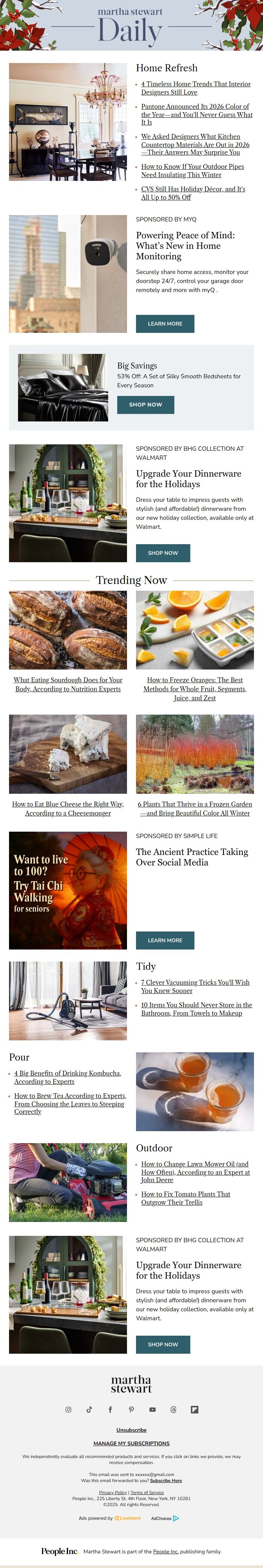The width and height of the screenshot is (263, 1568).
Task: Tap Learn More under the Simple Life ad
Action: pyautogui.click(x=165, y=940)
